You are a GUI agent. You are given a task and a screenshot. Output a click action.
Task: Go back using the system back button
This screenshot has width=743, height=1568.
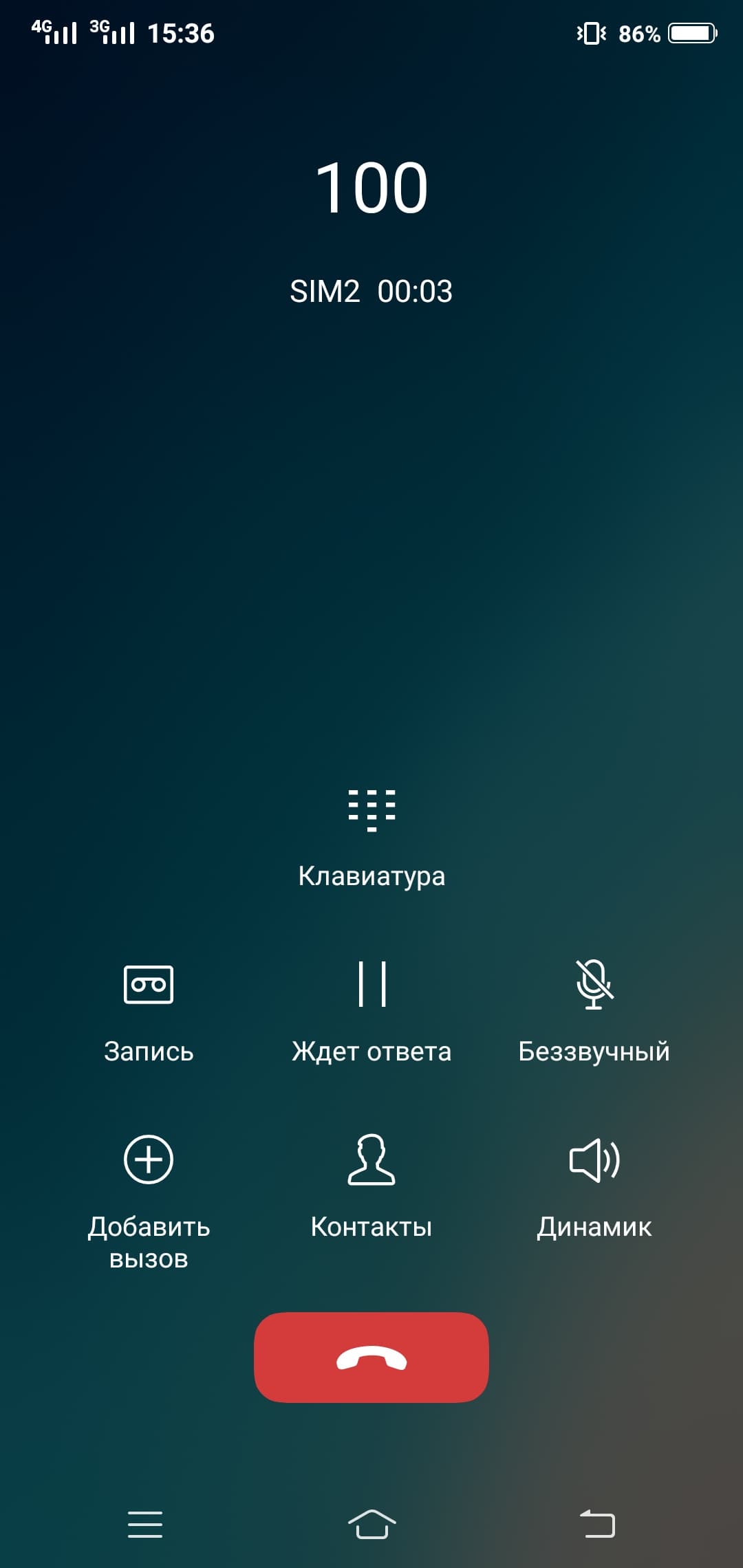[x=597, y=1524]
